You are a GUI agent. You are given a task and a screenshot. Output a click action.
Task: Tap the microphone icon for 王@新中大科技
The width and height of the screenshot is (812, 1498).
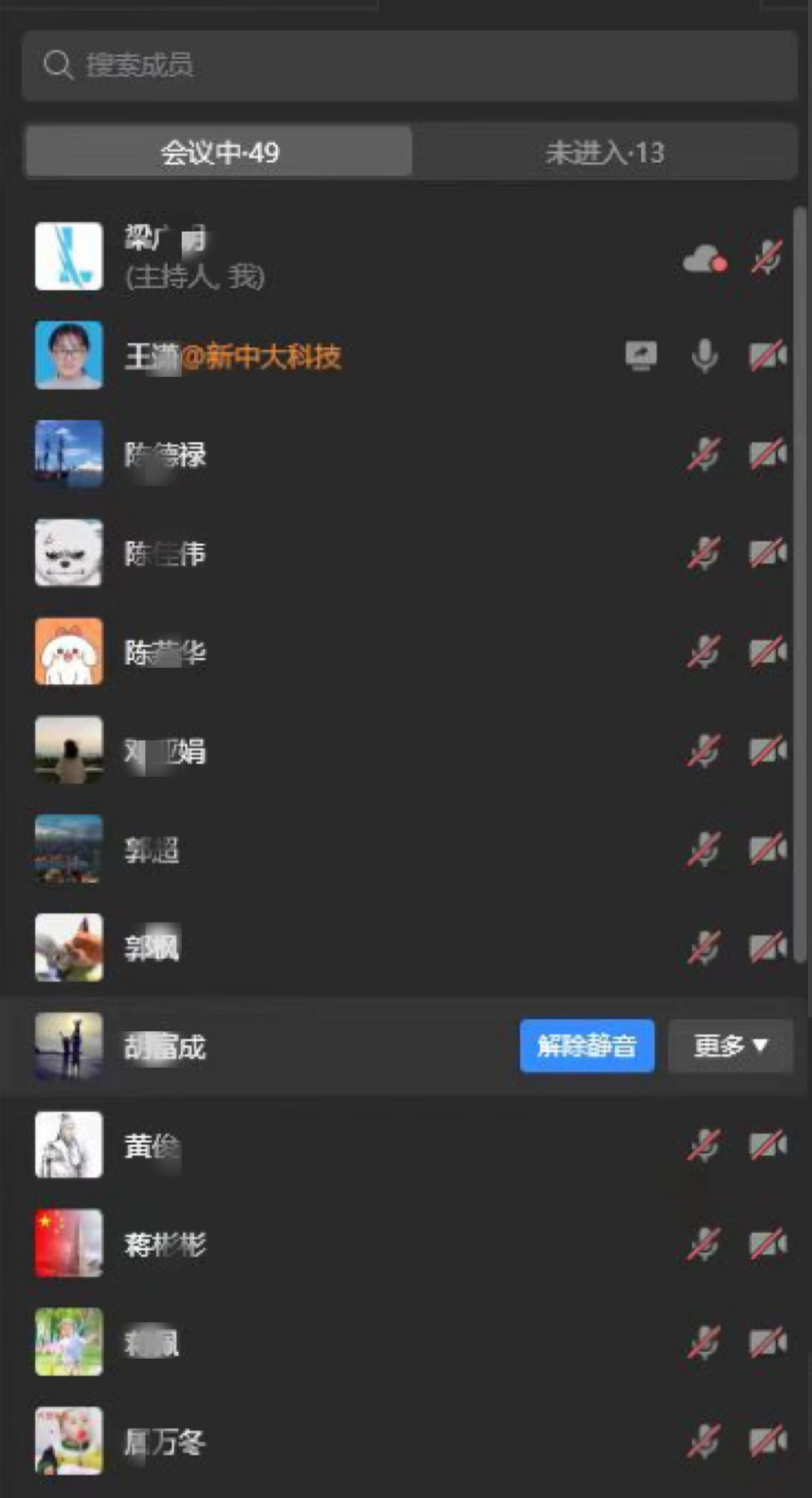(704, 356)
